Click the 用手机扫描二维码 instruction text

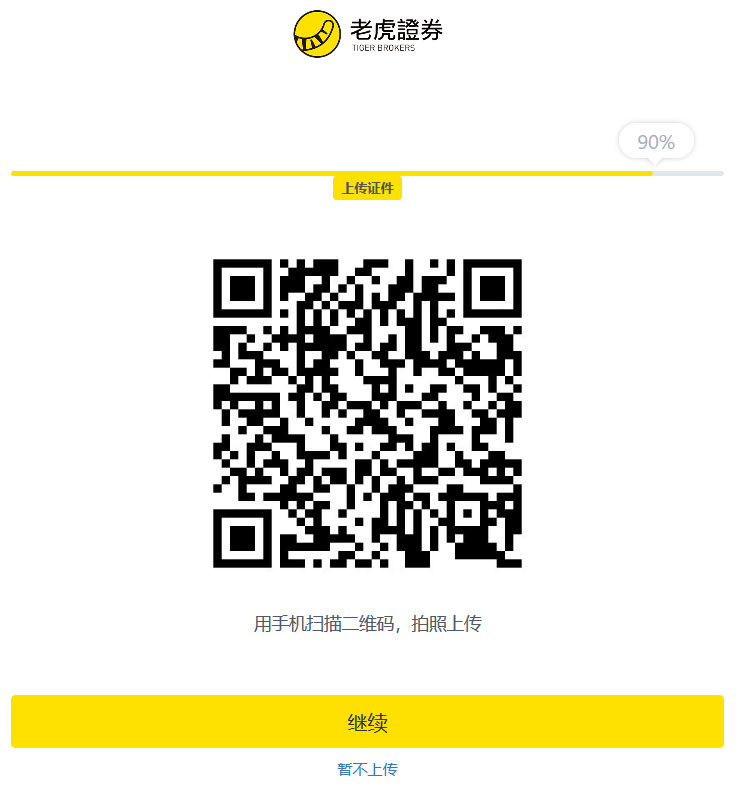(368, 623)
